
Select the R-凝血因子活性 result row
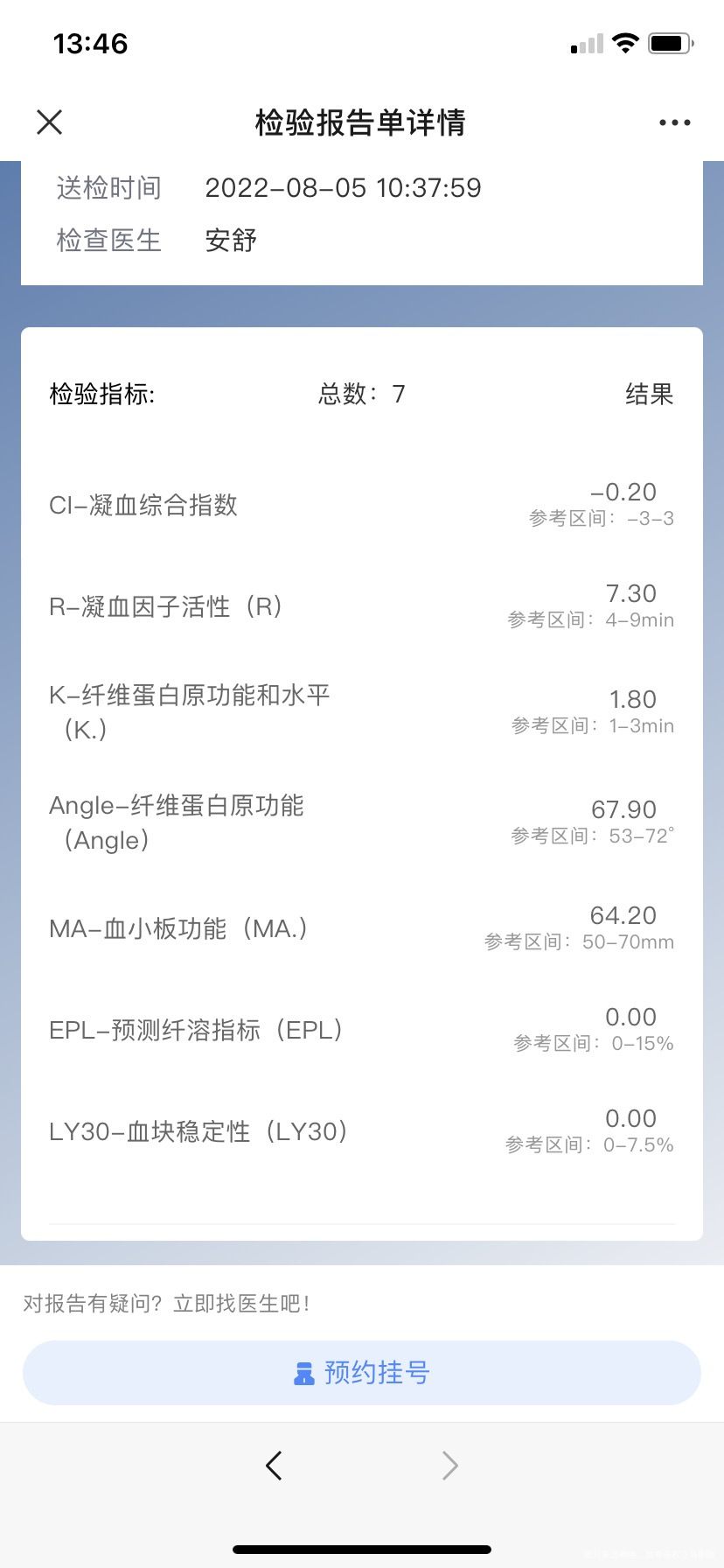click(x=361, y=606)
